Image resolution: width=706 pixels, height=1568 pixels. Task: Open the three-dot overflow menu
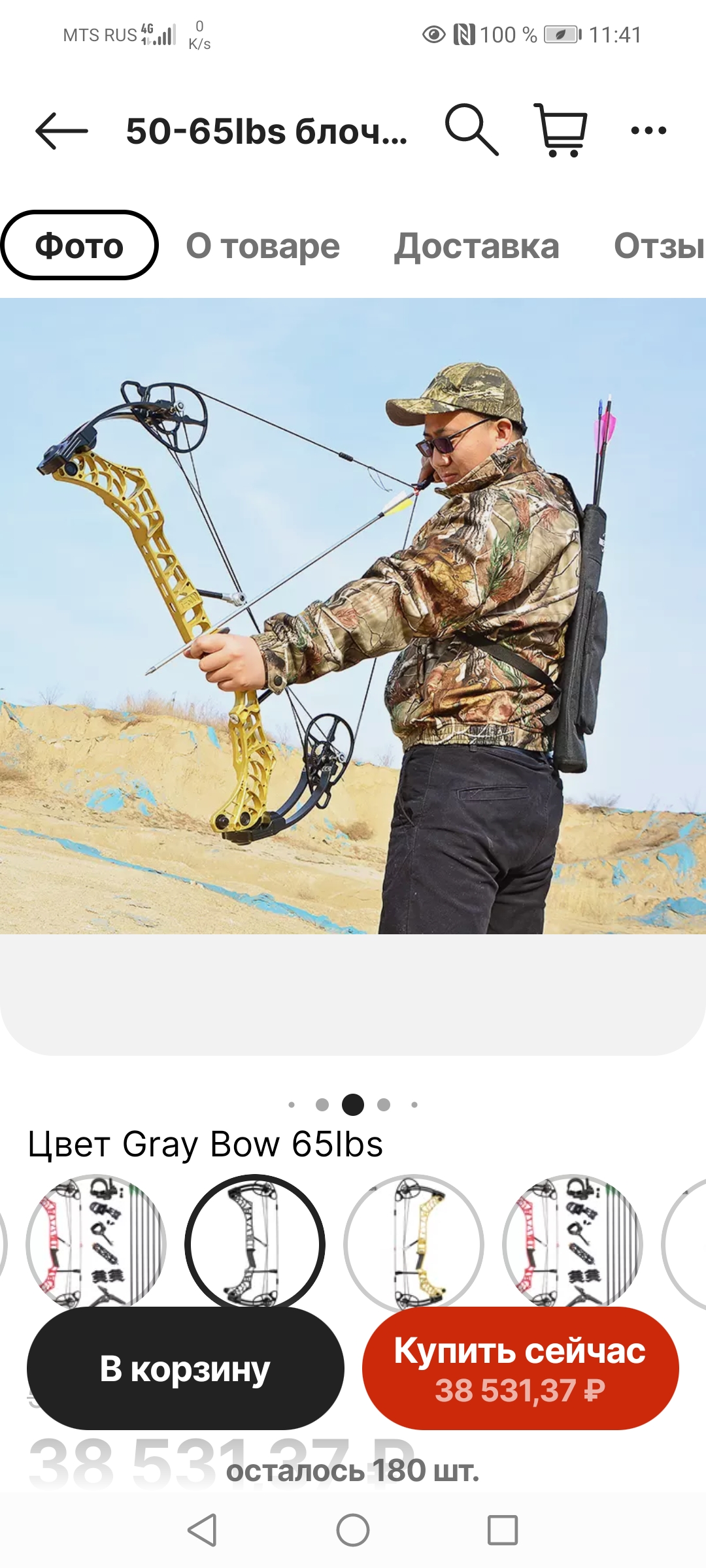point(648,131)
